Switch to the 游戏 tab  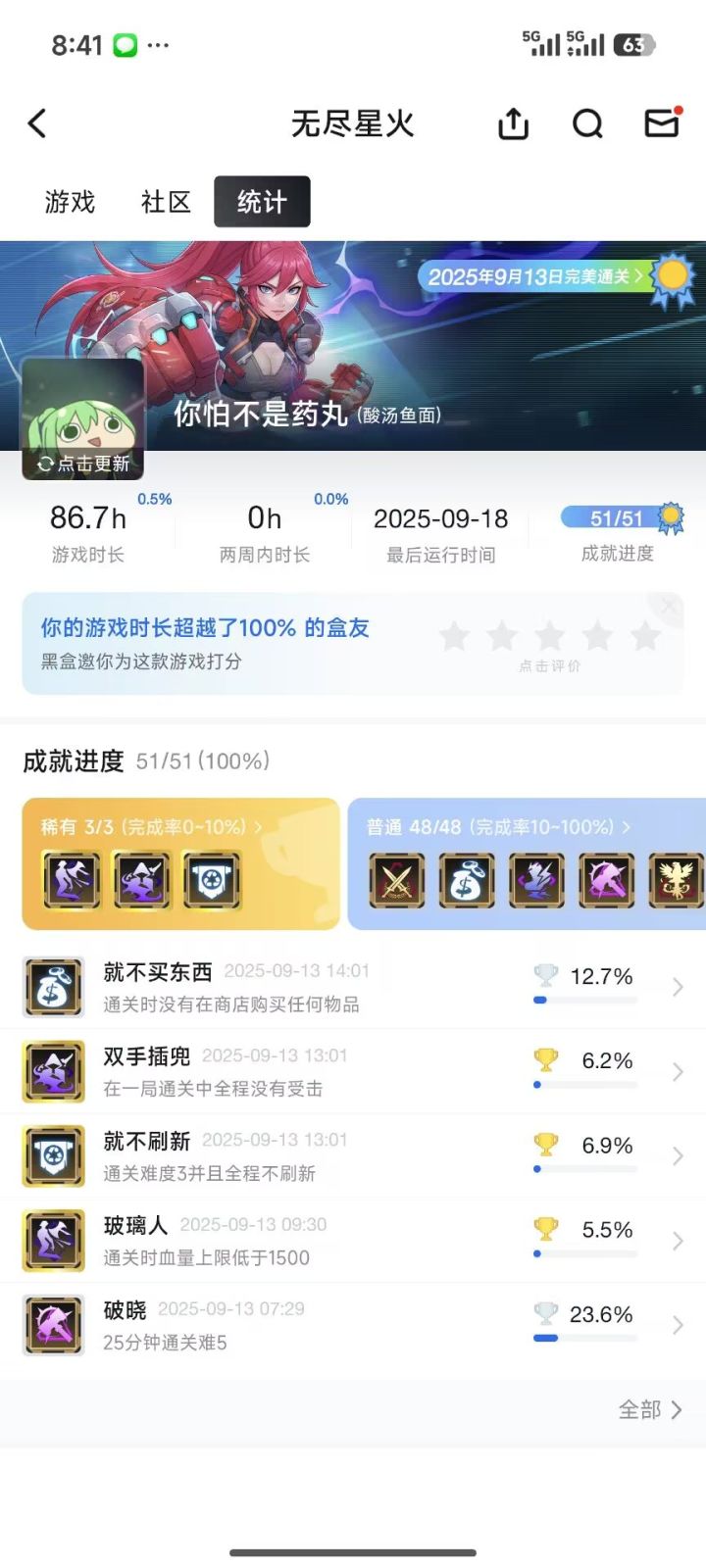[x=69, y=202]
